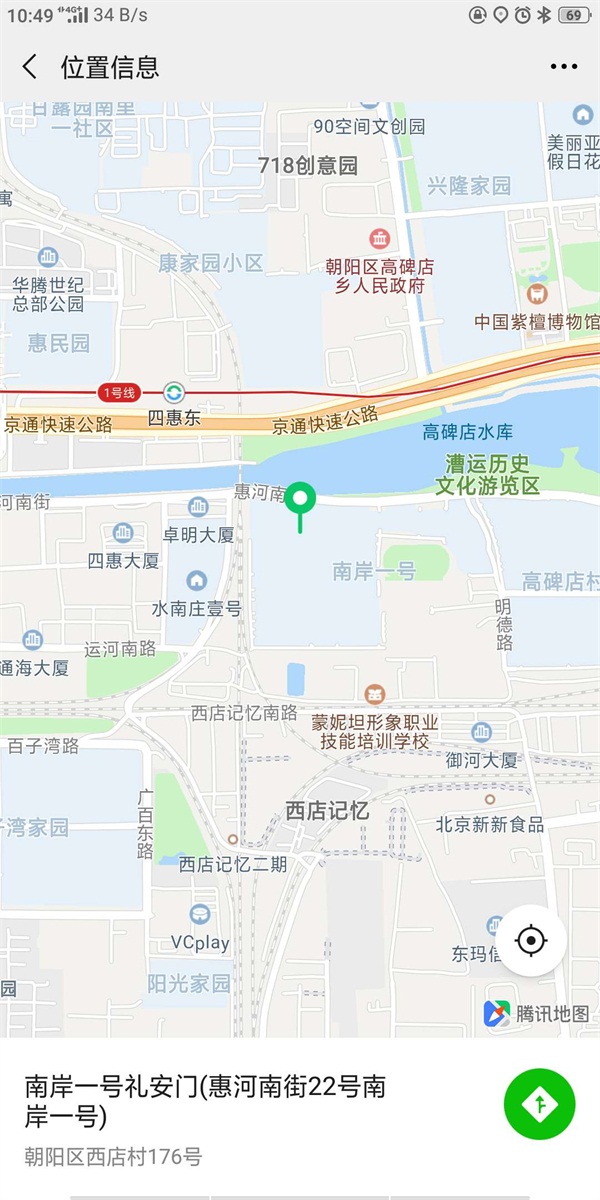Recenter map on my current location
Viewport: 600px width, 1200px height.
(x=532, y=940)
